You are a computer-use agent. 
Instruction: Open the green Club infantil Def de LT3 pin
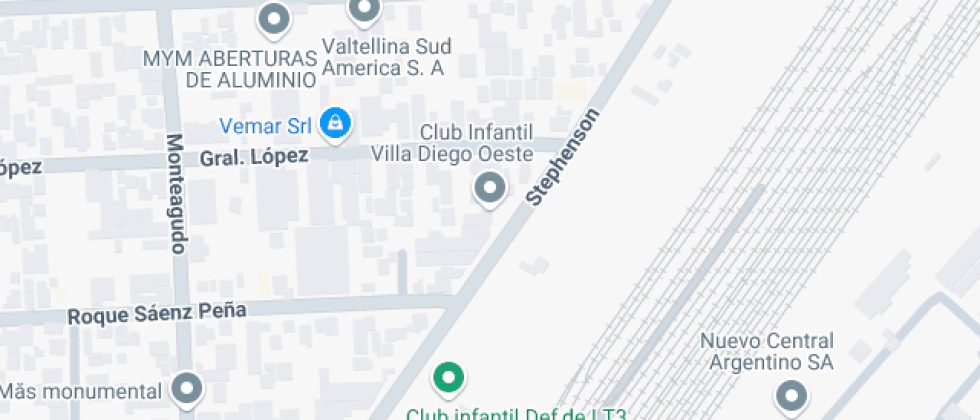(448, 377)
